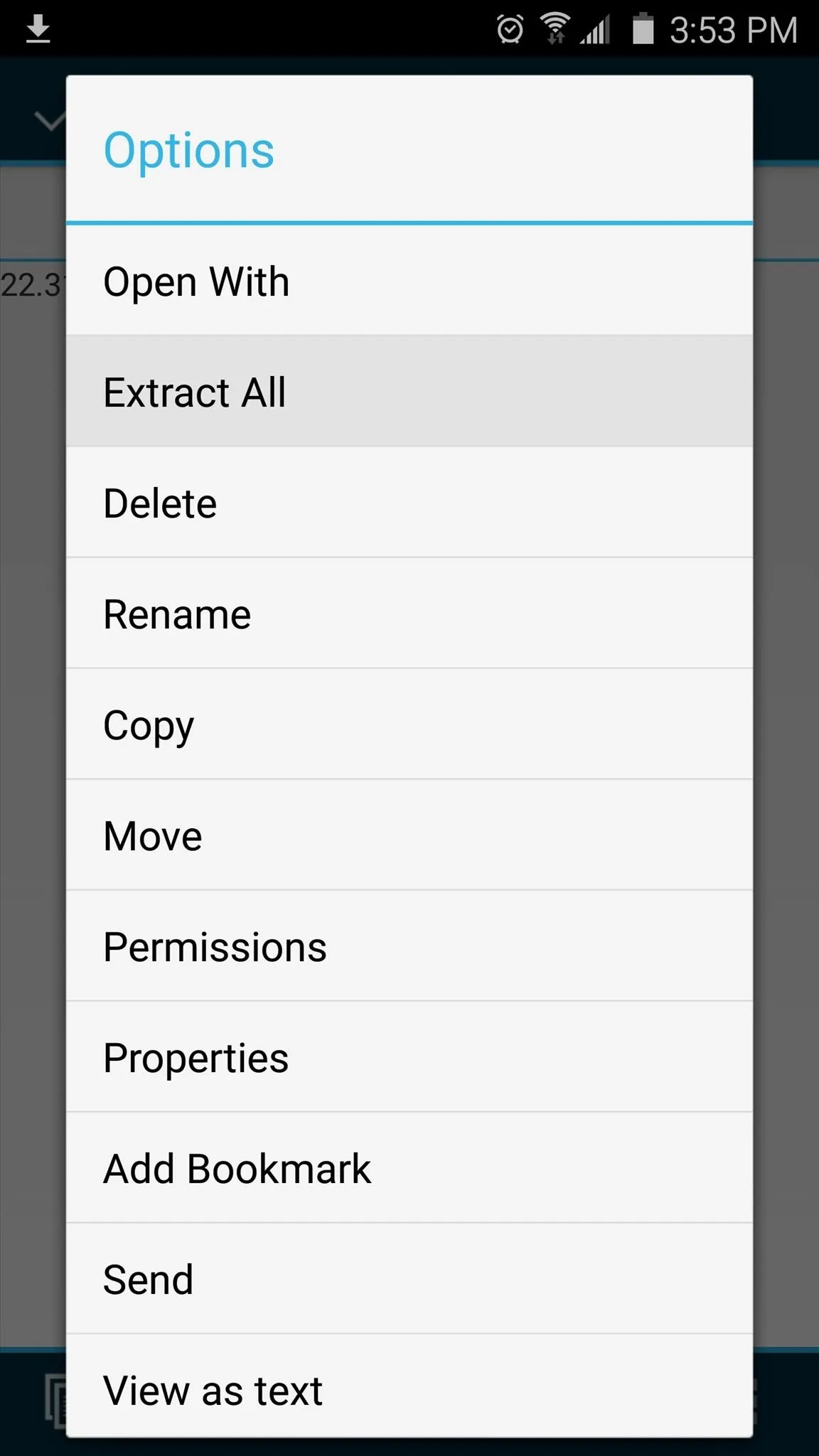Screen dimensions: 819x1456
Task: Select Rename option
Action: tap(409, 614)
